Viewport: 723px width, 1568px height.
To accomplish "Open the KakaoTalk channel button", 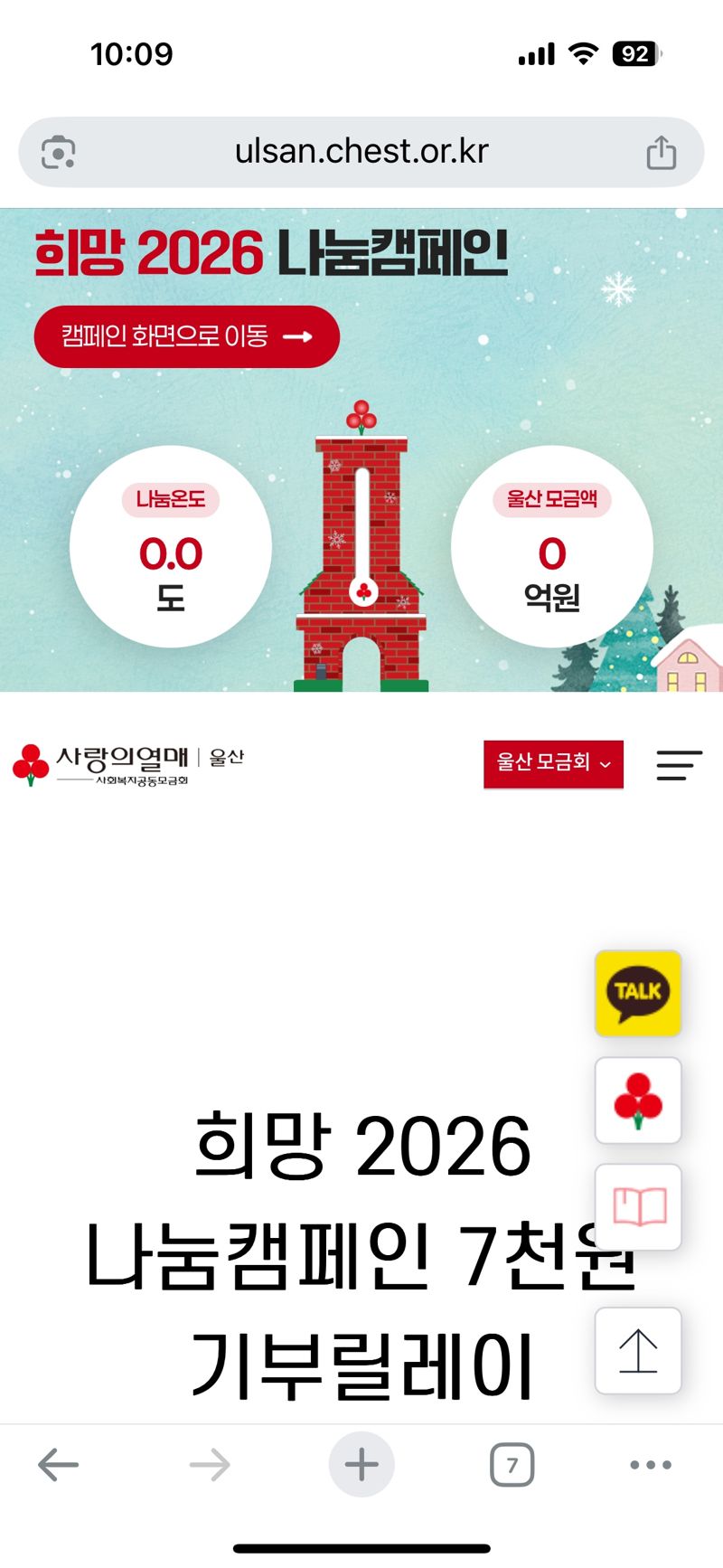I will click(x=638, y=993).
